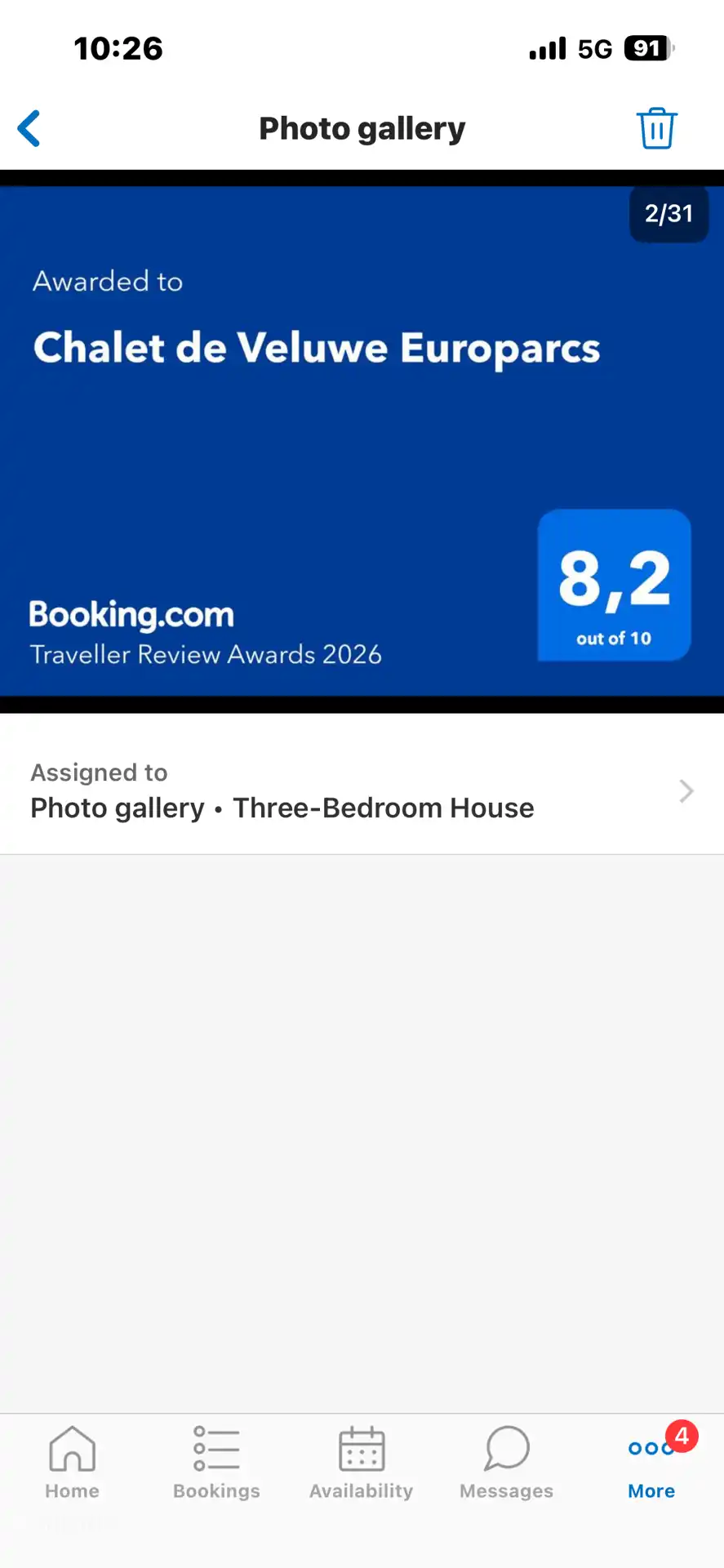Screen dimensions: 724x1568
Task: Tap the Photo gallery title
Action: tap(362, 128)
